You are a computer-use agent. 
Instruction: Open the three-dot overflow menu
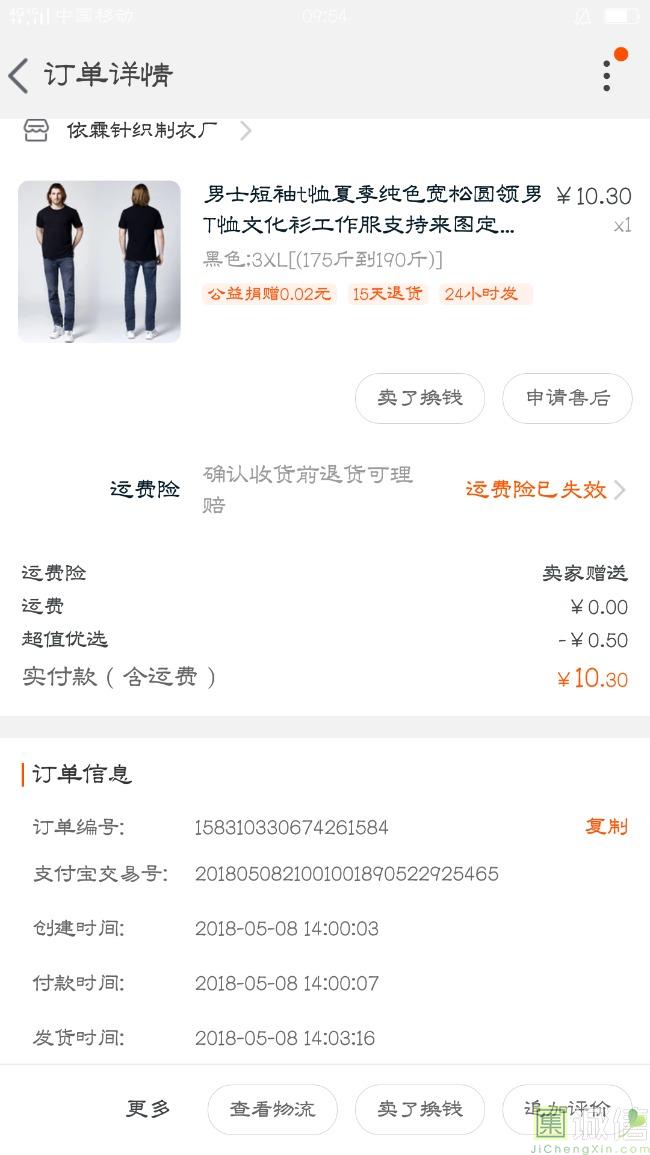[606, 75]
